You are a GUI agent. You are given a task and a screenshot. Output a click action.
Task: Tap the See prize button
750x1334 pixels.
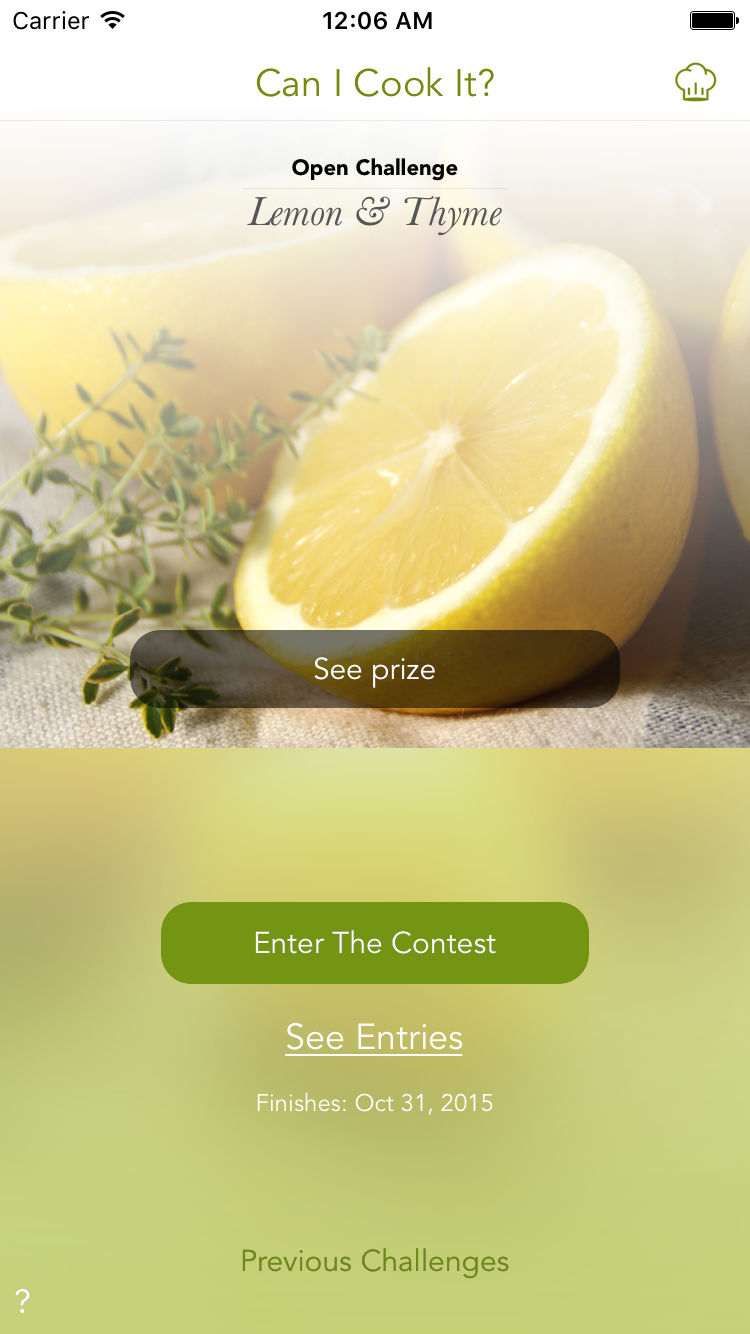pyautogui.click(x=375, y=669)
